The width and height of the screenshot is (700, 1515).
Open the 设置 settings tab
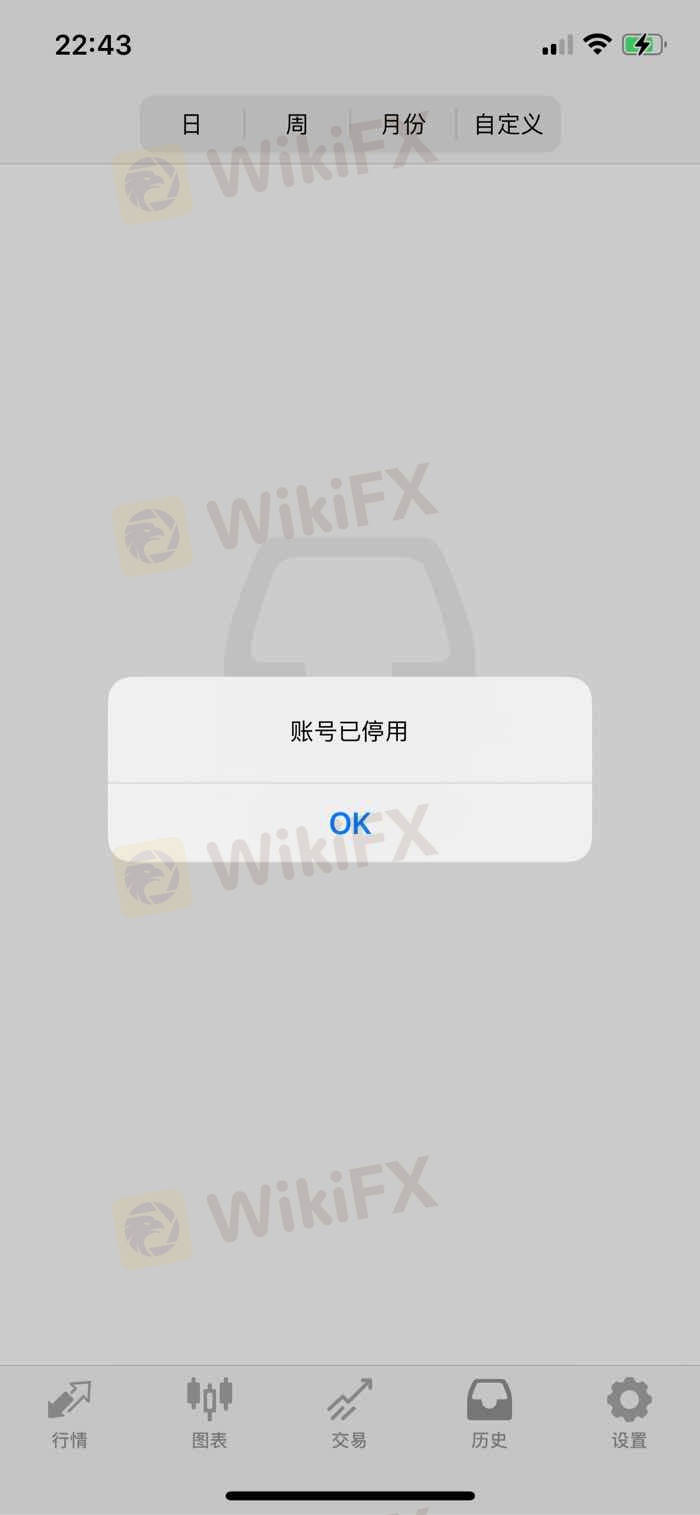[x=629, y=1412]
